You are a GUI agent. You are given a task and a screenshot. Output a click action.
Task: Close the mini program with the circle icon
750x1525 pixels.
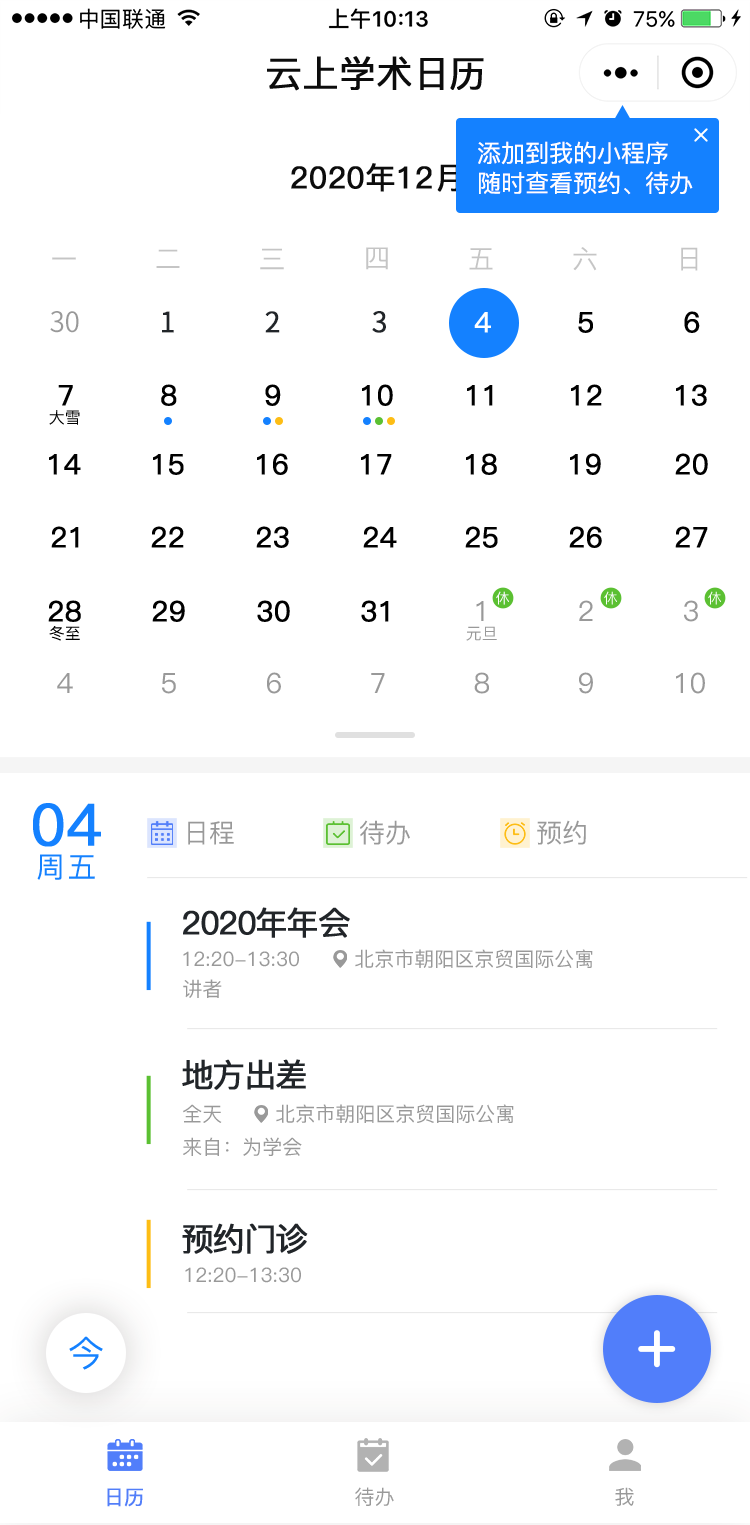point(697,73)
